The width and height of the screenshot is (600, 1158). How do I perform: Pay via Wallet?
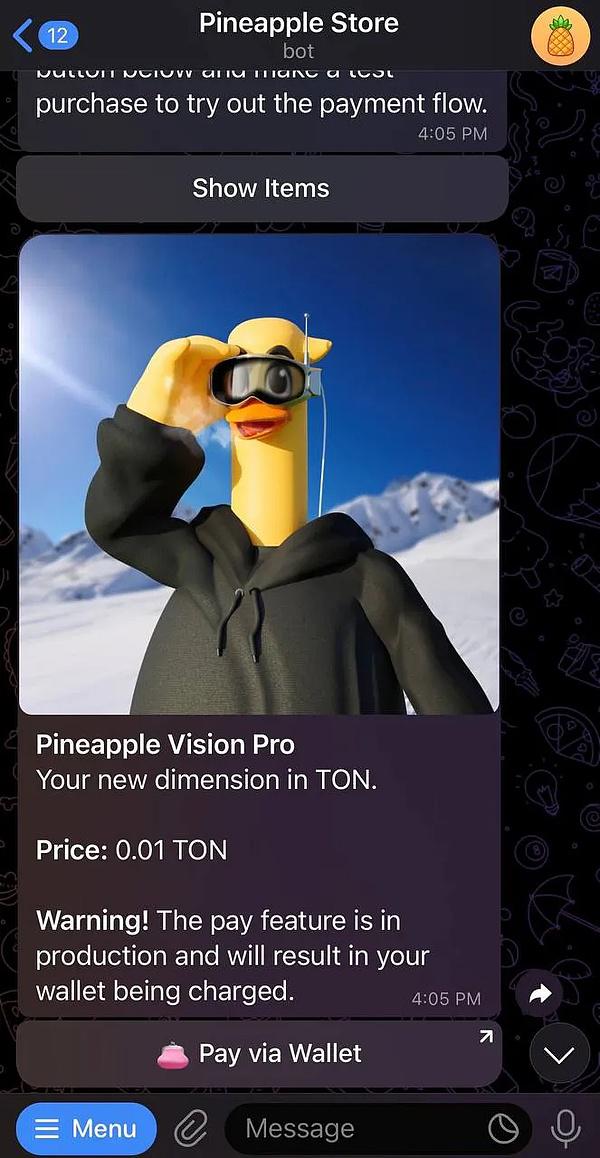(x=259, y=1053)
